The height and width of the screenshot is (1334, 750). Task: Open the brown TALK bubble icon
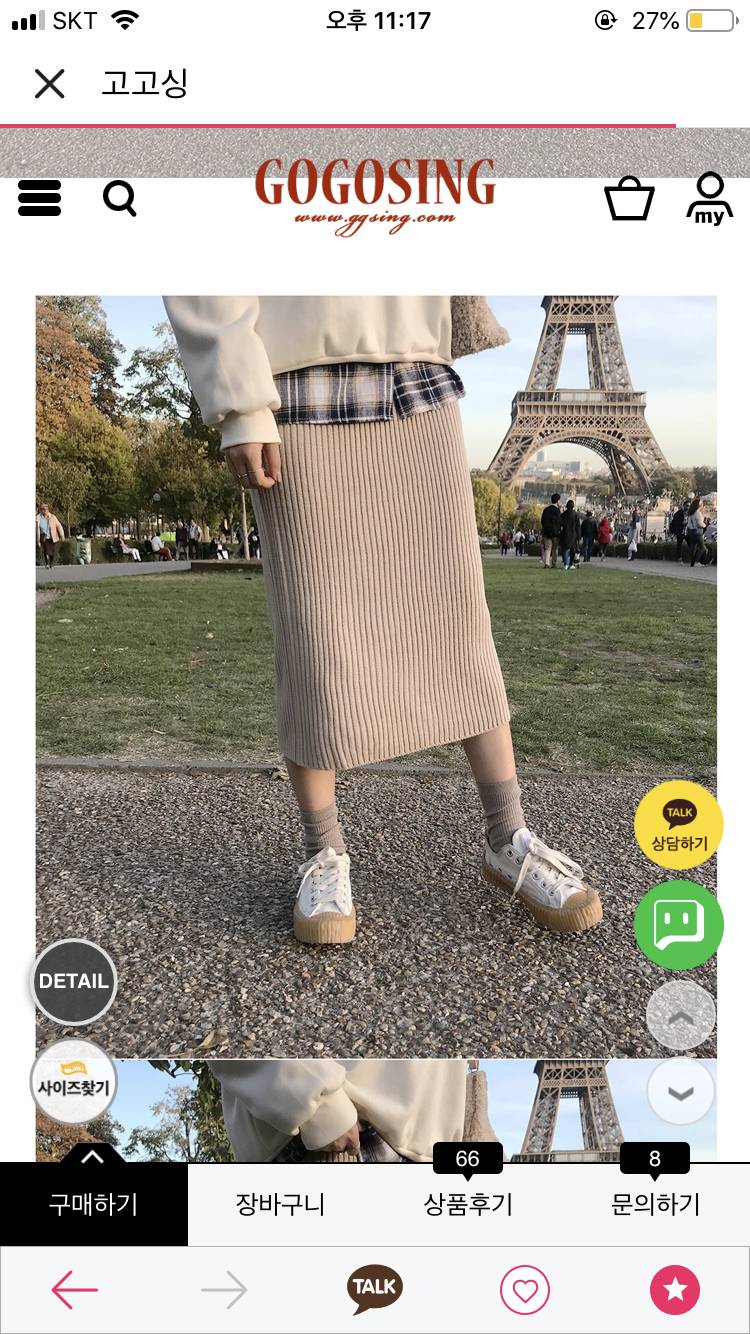[x=374, y=1289]
